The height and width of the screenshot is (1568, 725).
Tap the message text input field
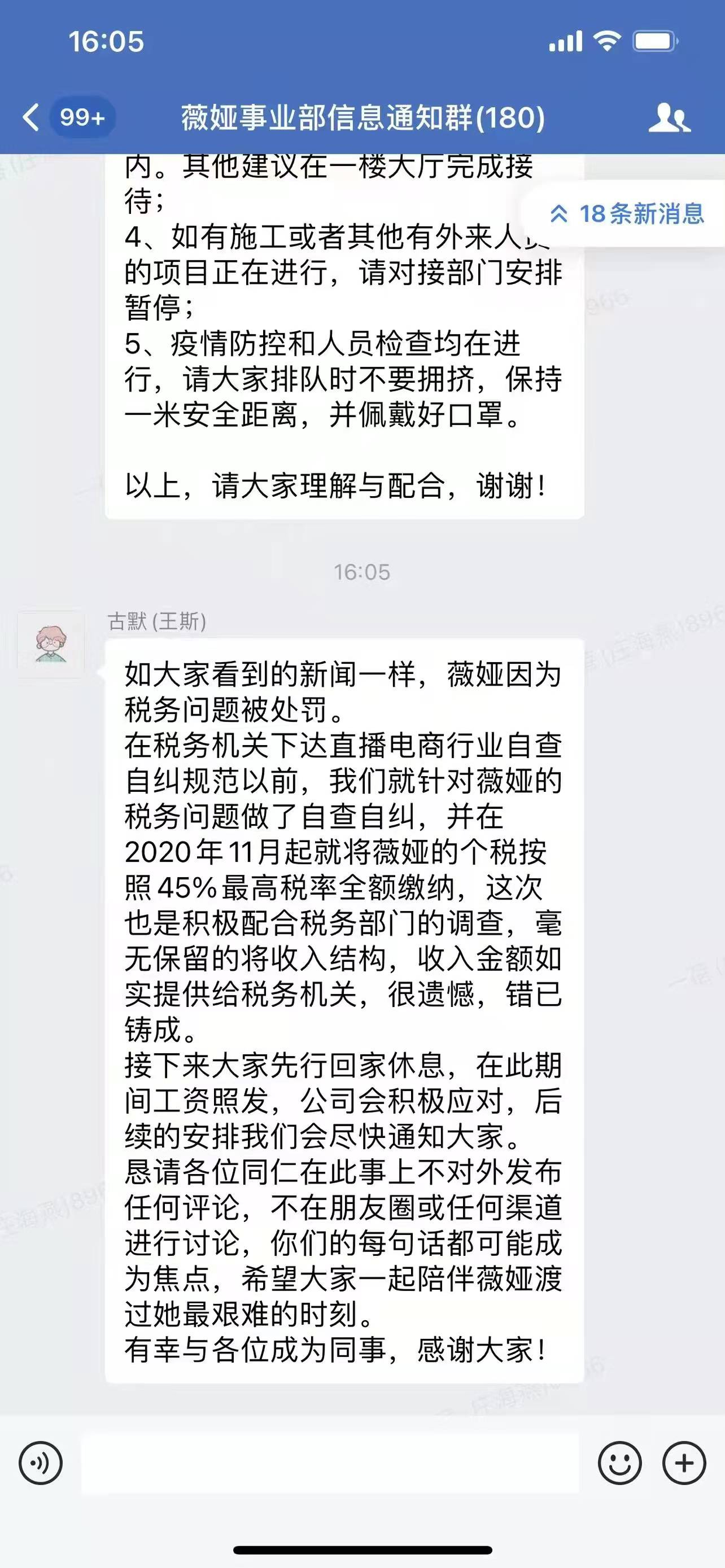[x=330, y=1463]
